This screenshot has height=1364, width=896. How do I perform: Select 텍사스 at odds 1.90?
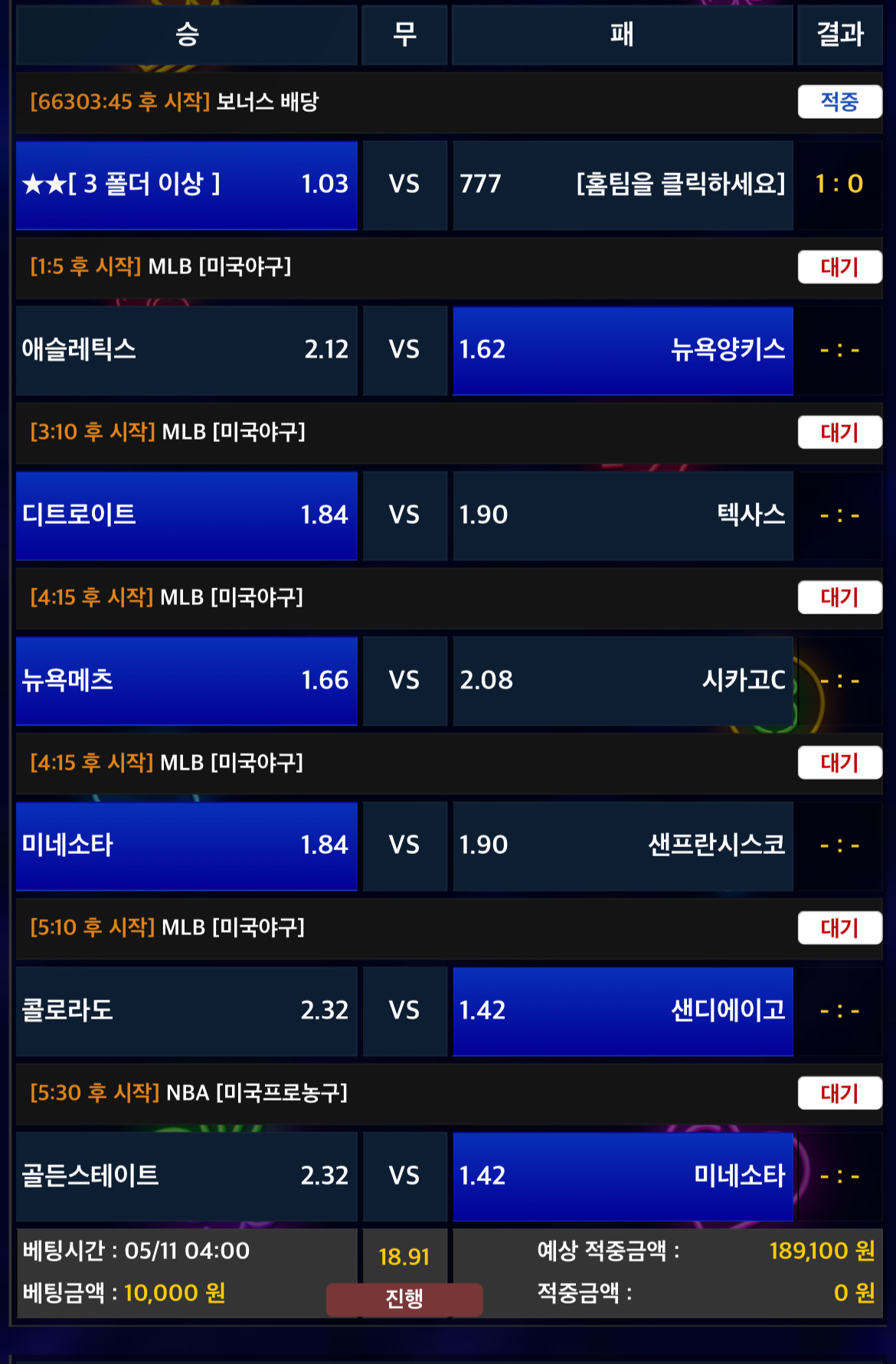point(622,515)
